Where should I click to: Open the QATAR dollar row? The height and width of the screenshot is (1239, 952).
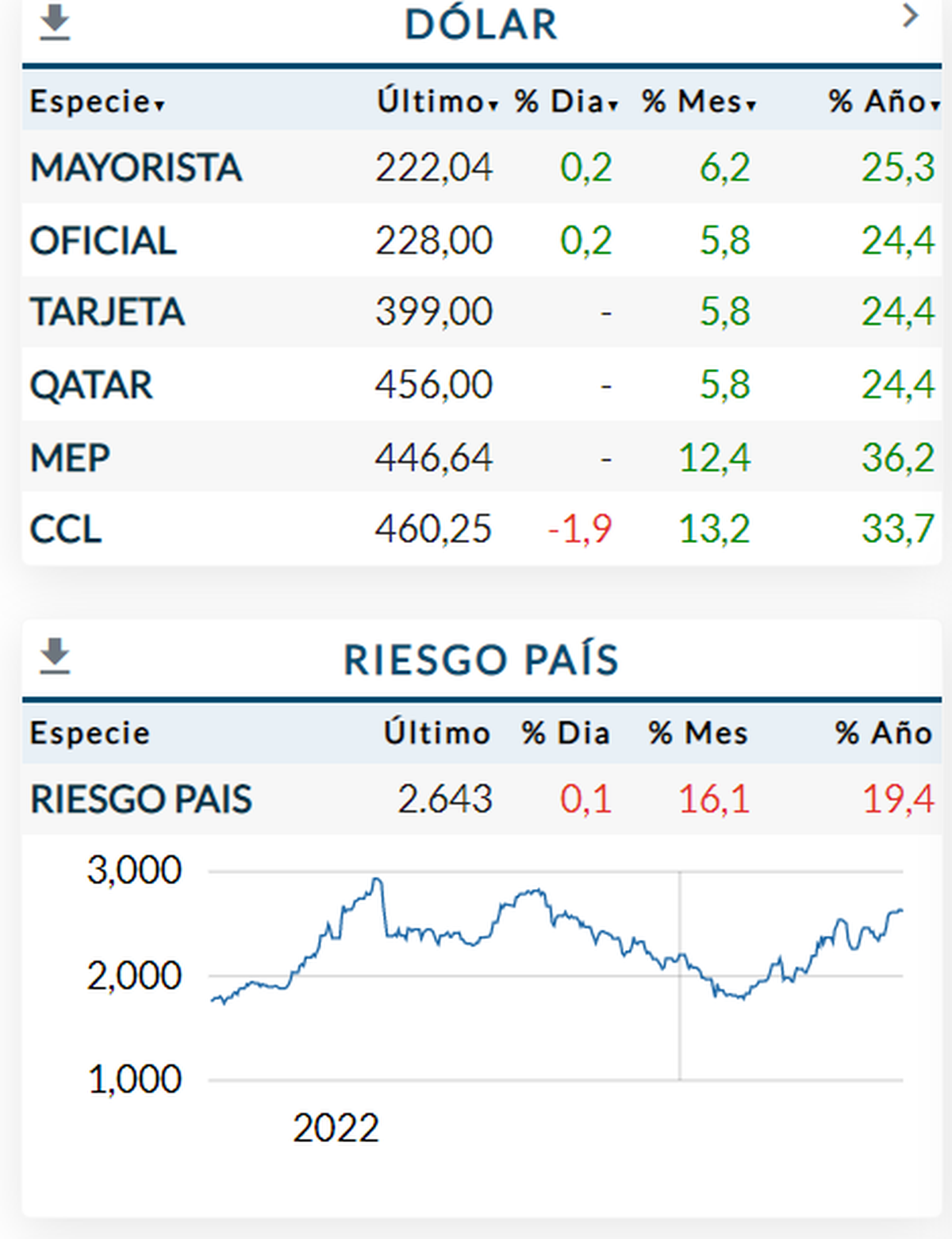coord(91,385)
